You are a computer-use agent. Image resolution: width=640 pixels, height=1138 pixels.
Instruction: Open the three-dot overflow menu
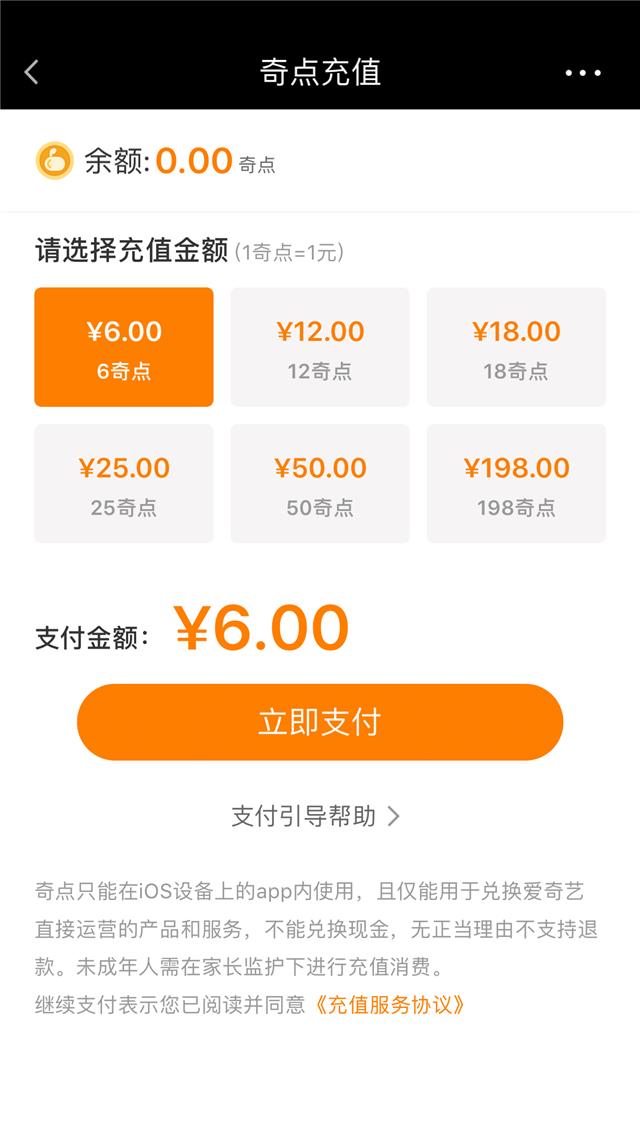coord(583,73)
